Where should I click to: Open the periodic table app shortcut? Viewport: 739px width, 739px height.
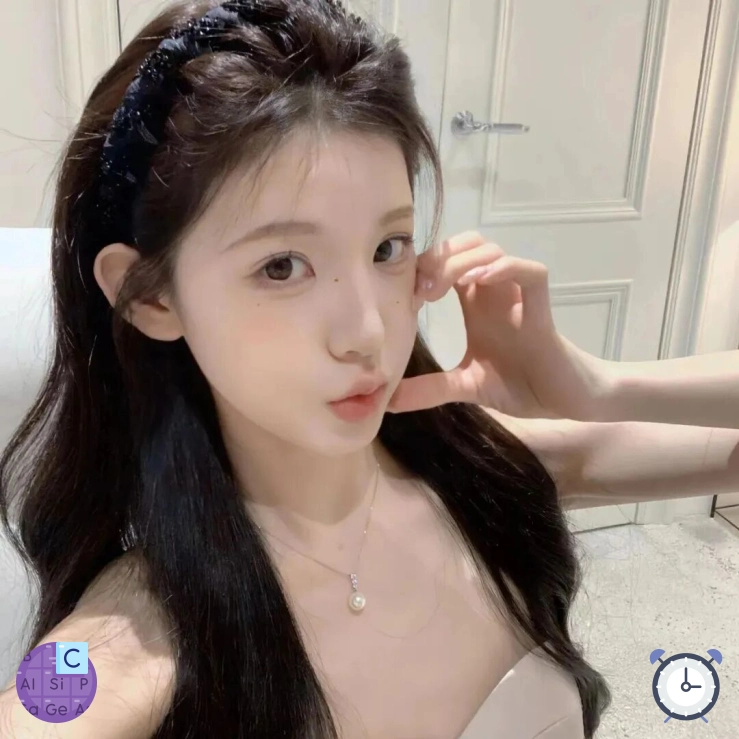57,682
